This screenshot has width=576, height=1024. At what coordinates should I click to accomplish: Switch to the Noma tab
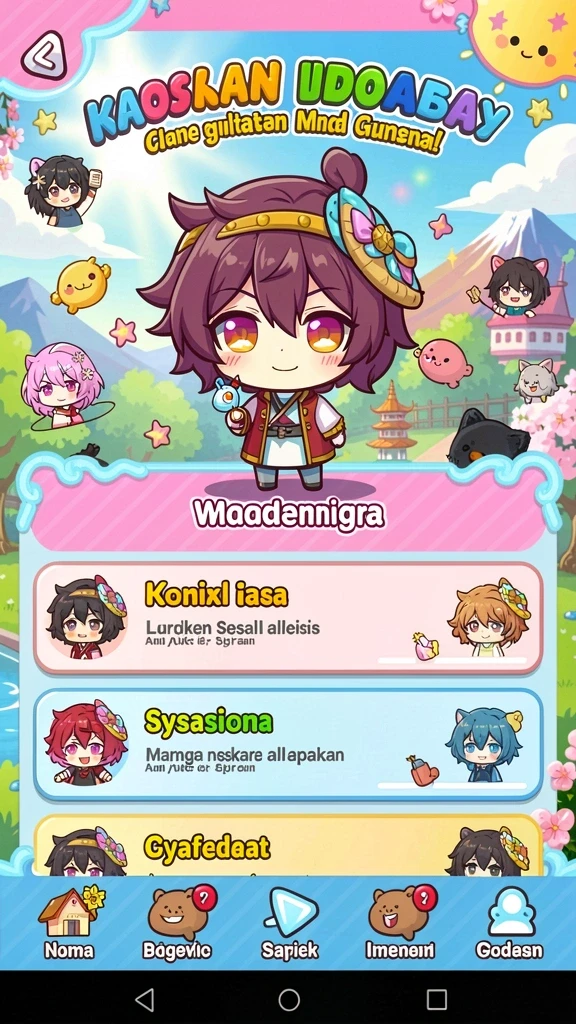pos(68,923)
